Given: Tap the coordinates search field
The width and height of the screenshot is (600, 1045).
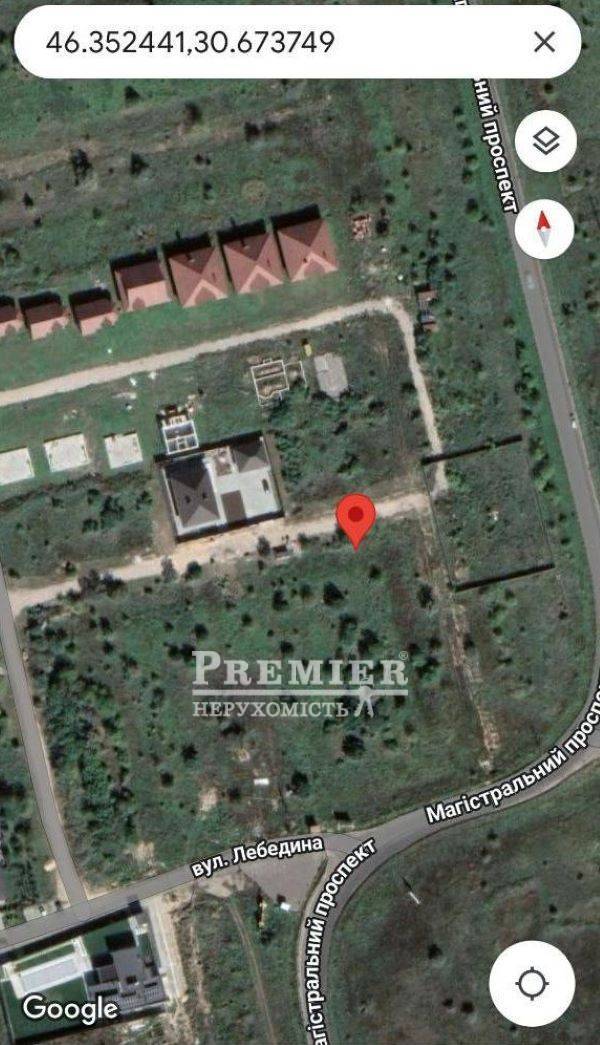Looking at the screenshot, I should point(270,42).
